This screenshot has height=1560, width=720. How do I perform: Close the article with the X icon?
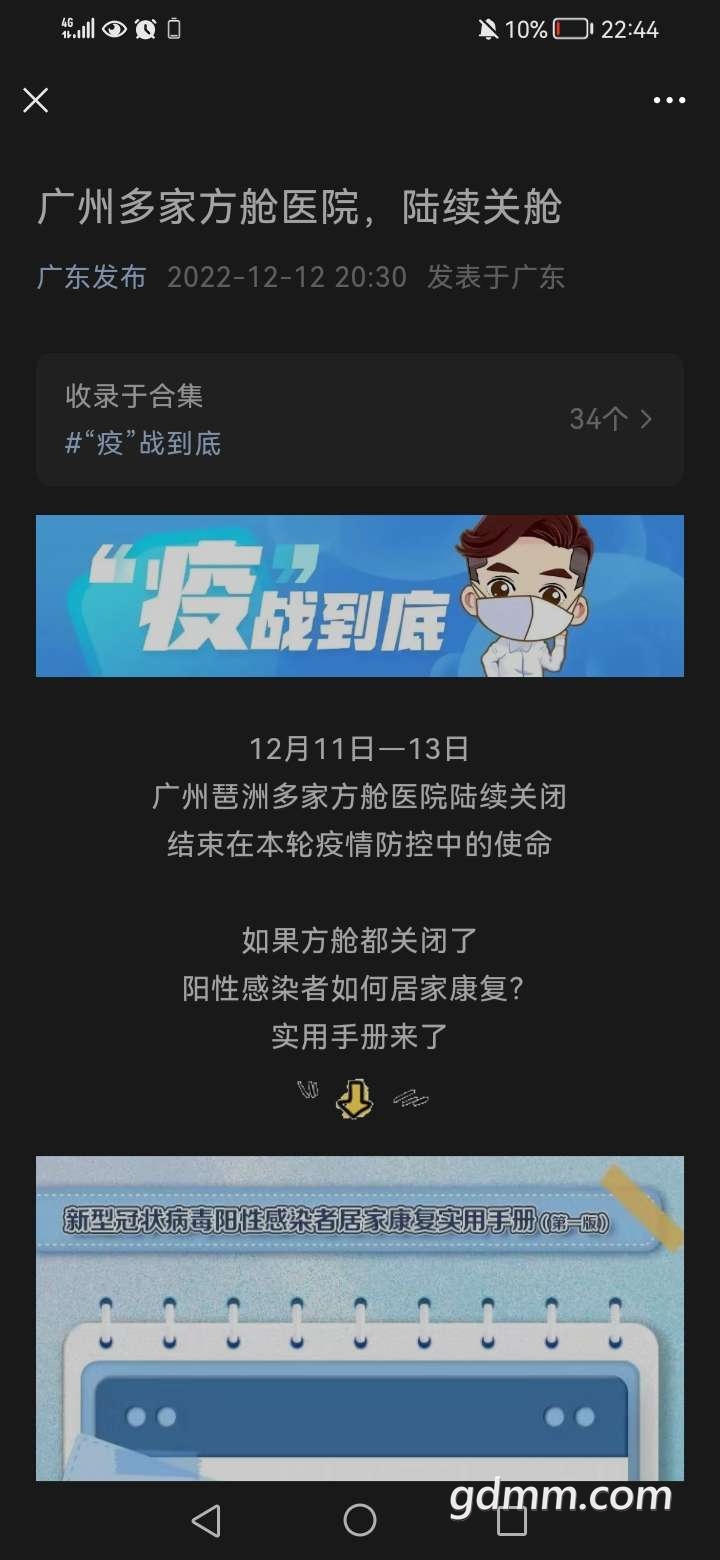(x=36, y=100)
